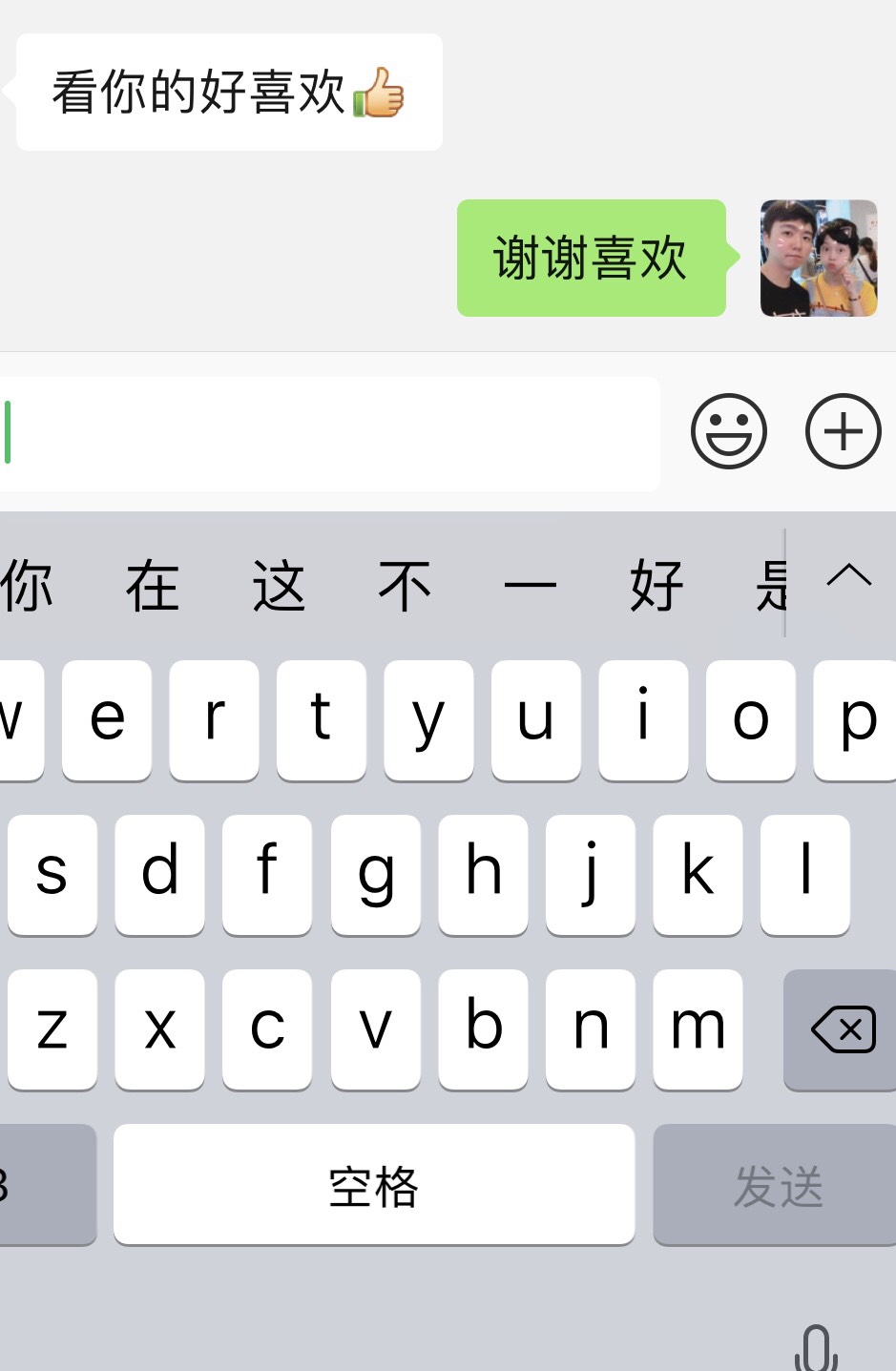Tap the 空格 space bar

(x=374, y=1185)
